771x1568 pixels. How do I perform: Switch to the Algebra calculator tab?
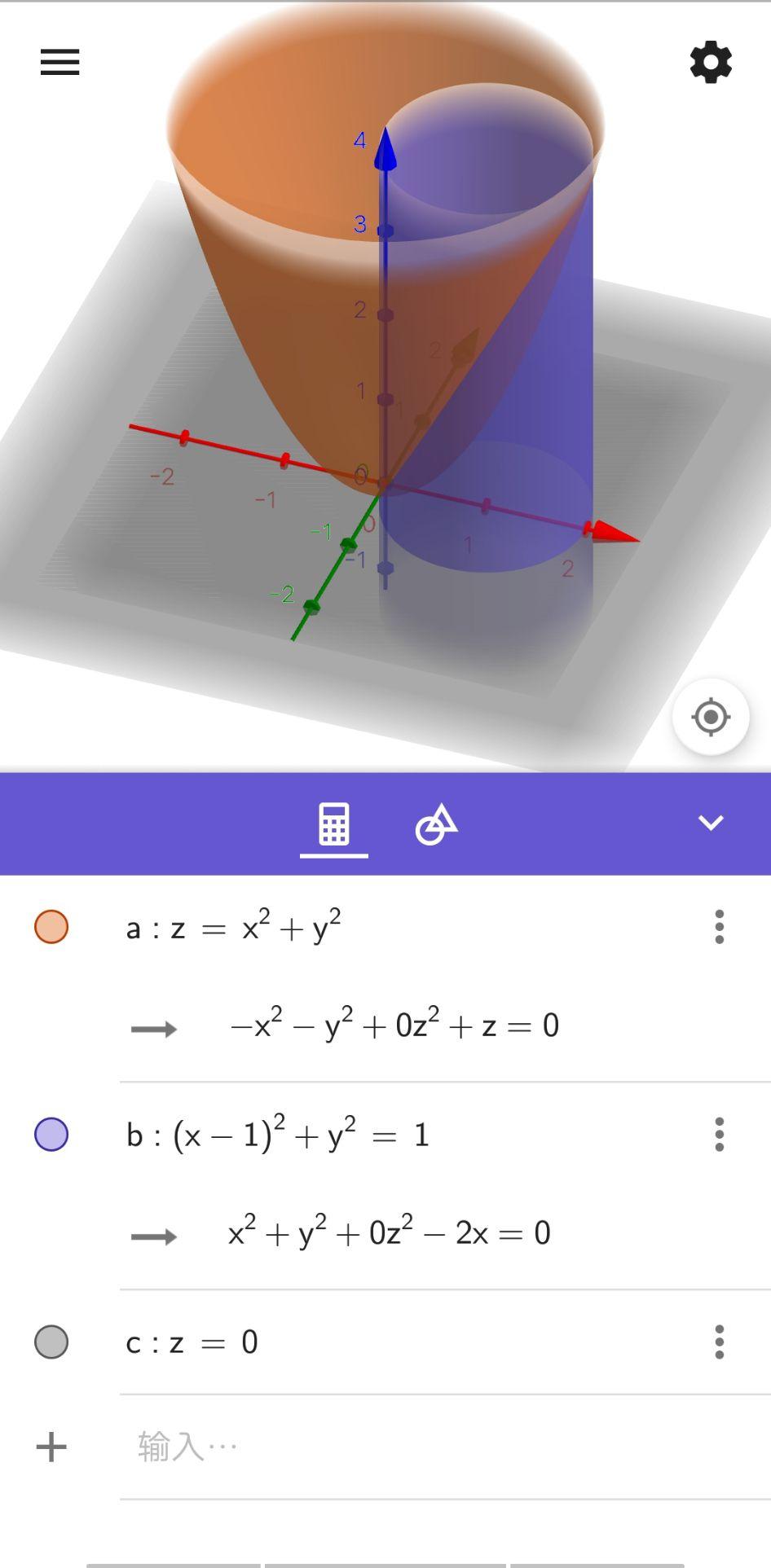[334, 824]
